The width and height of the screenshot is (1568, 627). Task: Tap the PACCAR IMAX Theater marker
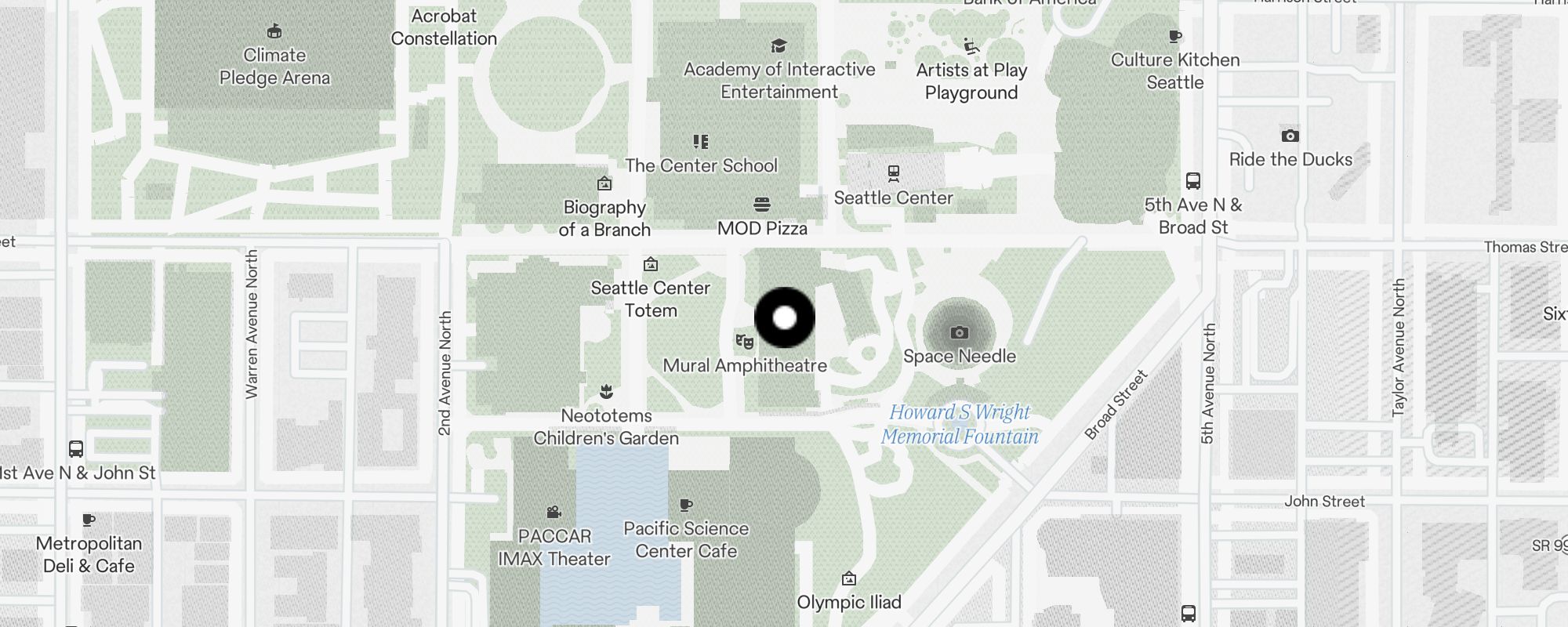554,513
